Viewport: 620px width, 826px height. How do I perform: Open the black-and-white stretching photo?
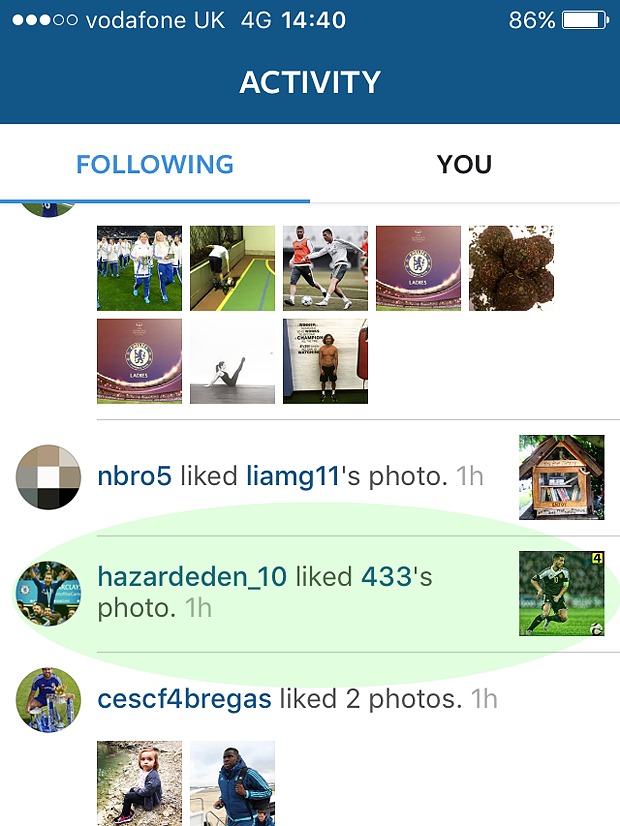click(x=232, y=361)
